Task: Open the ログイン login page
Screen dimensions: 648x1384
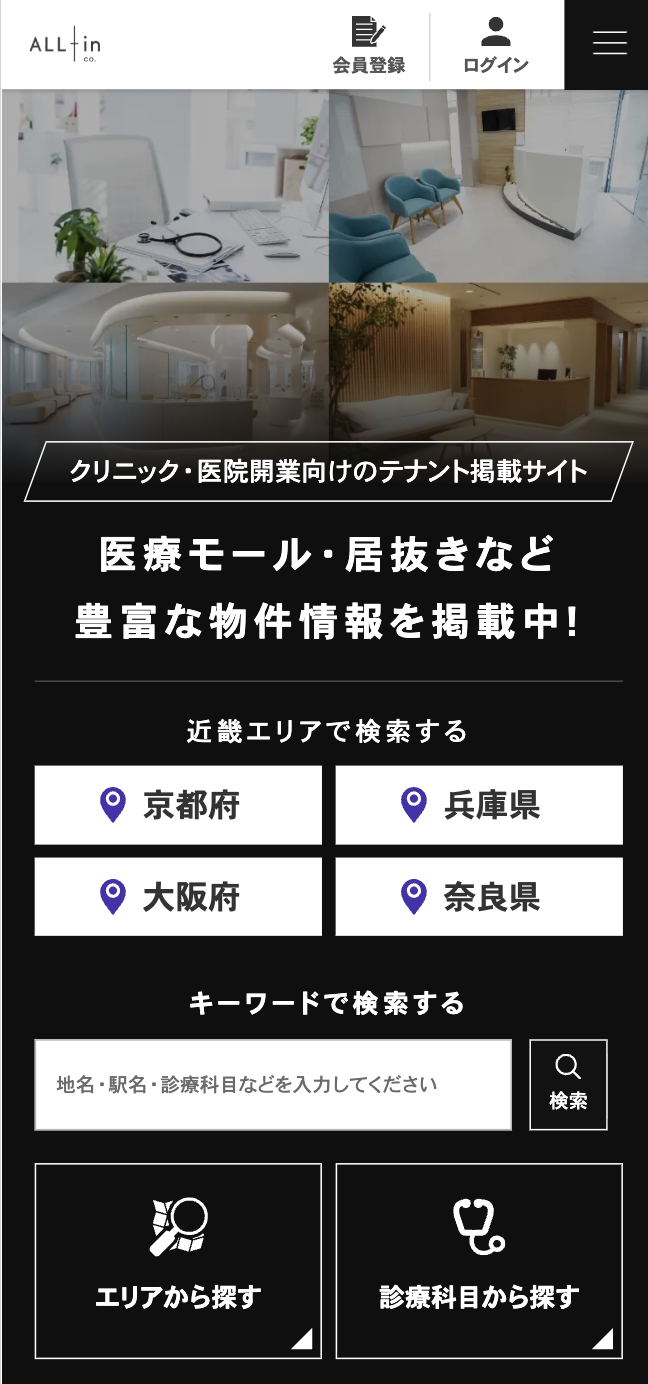Action: click(496, 46)
